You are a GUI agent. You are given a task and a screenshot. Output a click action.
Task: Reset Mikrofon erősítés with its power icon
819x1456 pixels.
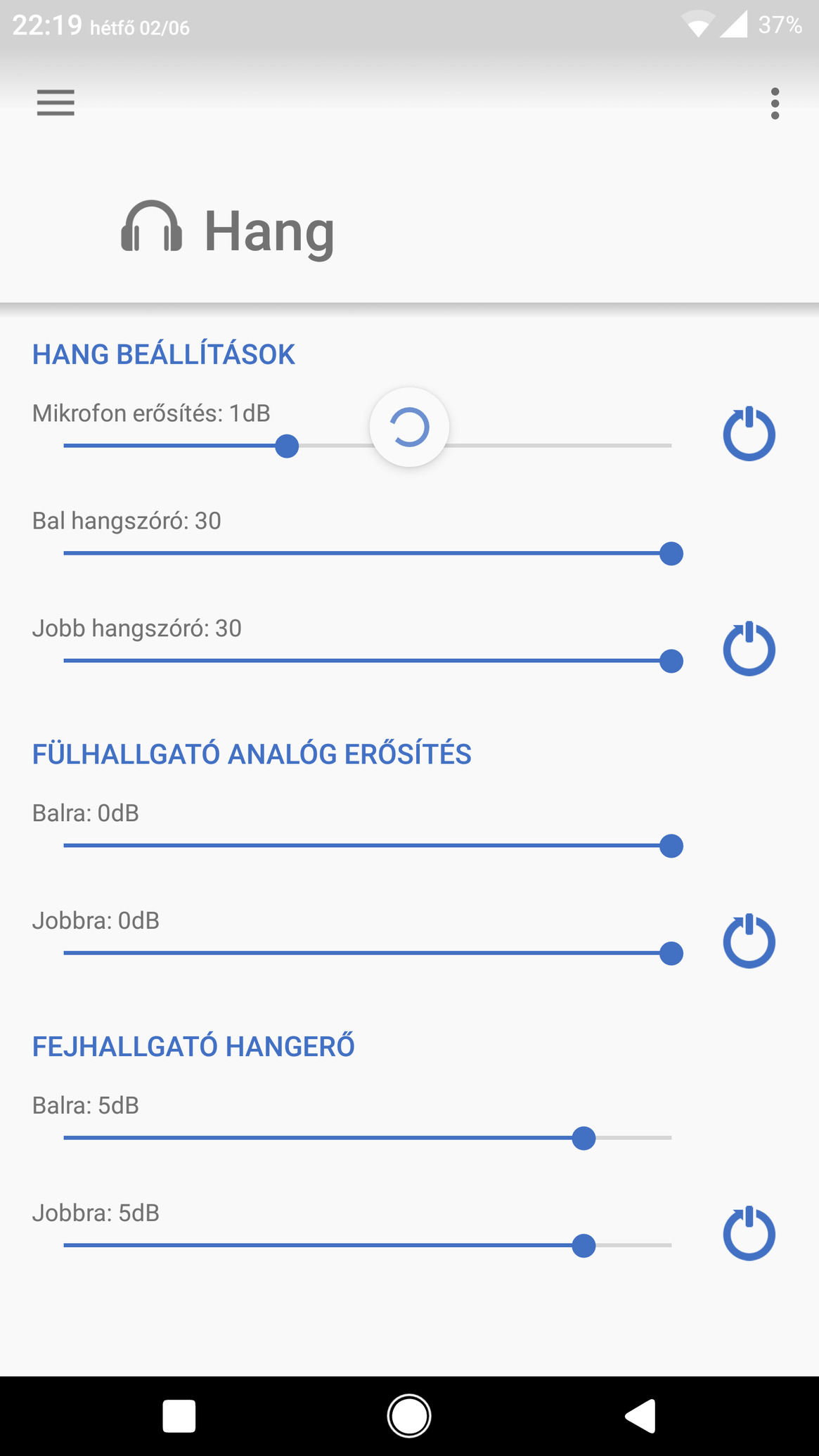click(x=749, y=434)
